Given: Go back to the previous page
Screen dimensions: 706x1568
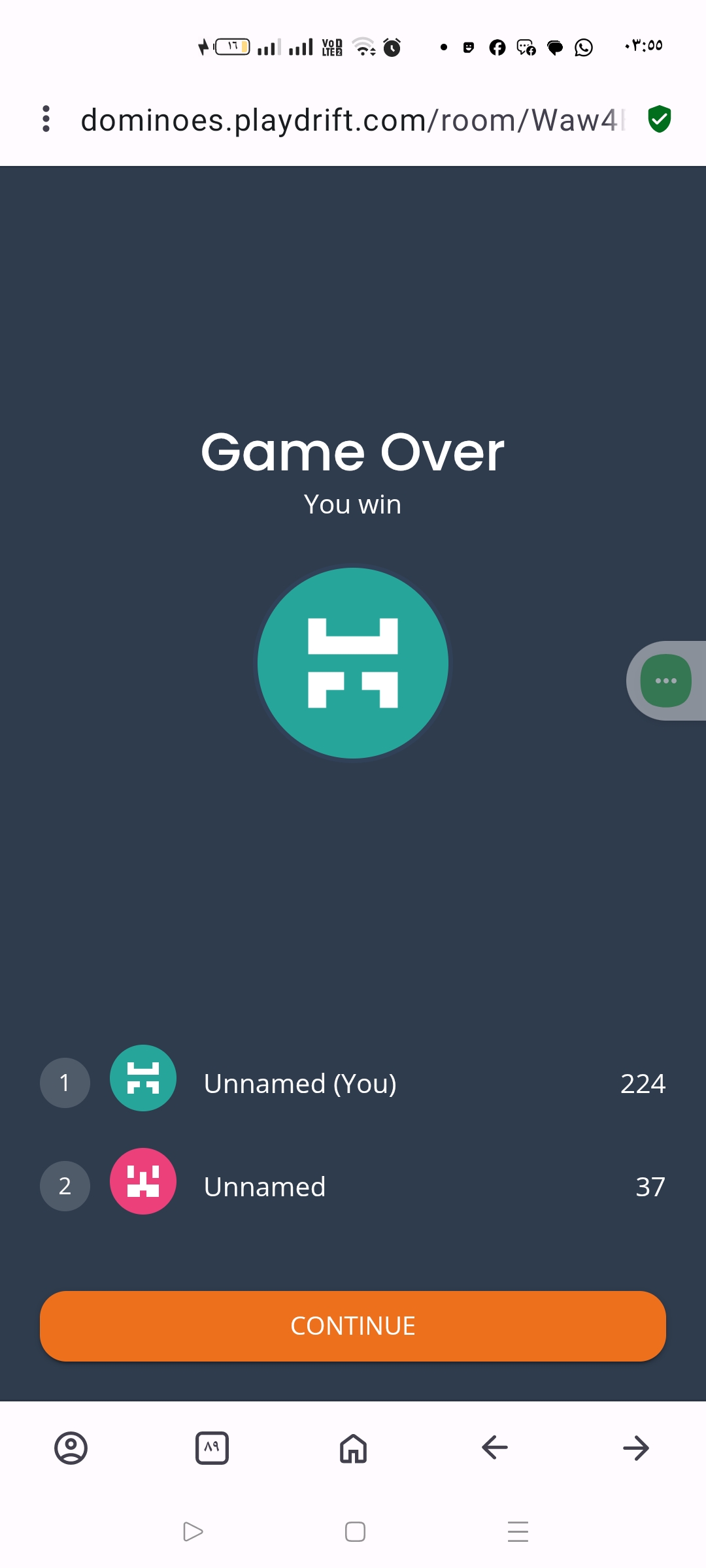Looking at the screenshot, I should coord(495,1448).
